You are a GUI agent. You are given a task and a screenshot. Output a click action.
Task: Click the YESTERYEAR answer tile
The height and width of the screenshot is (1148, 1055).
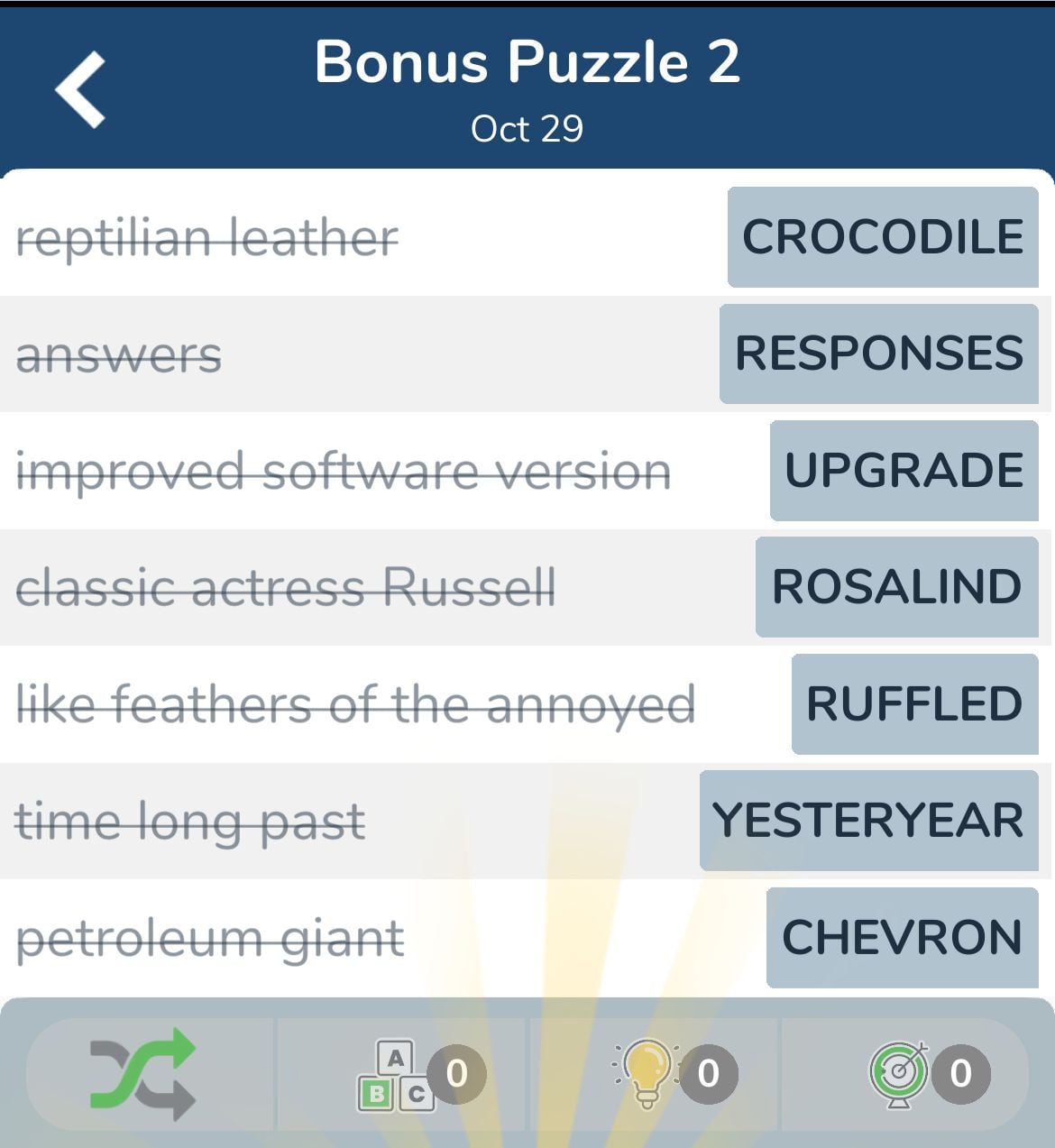(867, 820)
